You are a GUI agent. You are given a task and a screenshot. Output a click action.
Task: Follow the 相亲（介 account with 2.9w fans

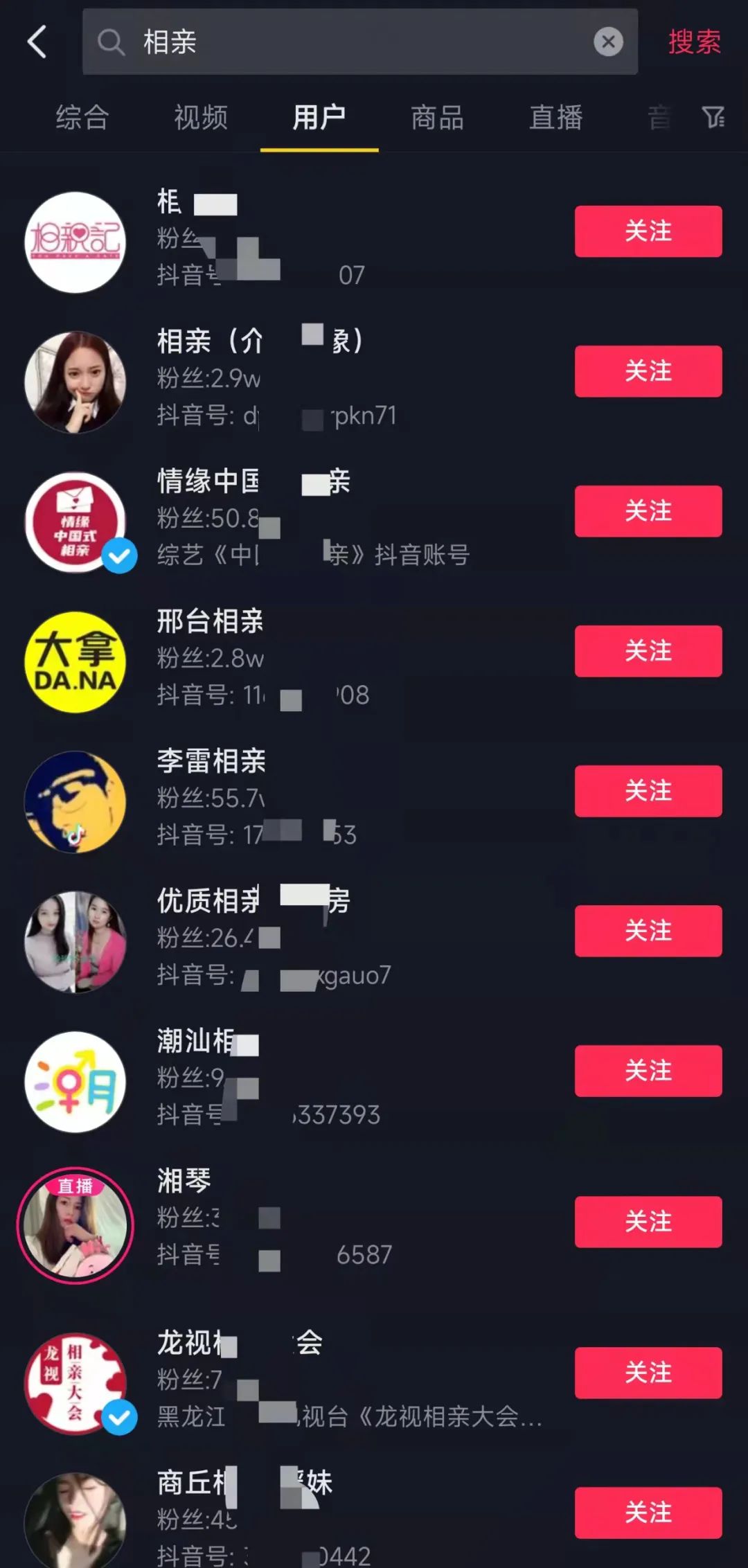click(x=648, y=371)
